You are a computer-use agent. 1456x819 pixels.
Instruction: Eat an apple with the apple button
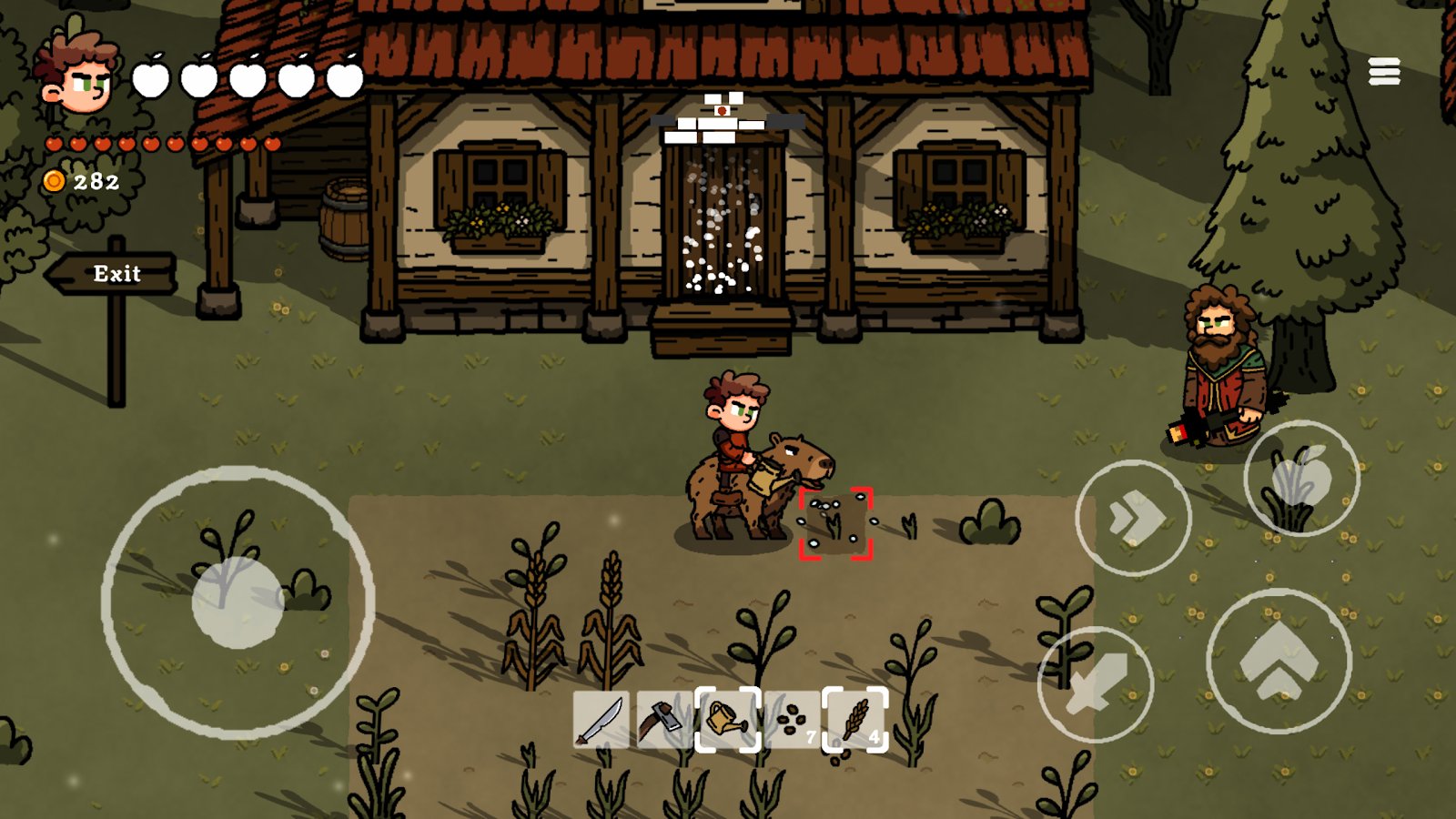pyautogui.click(x=1301, y=478)
